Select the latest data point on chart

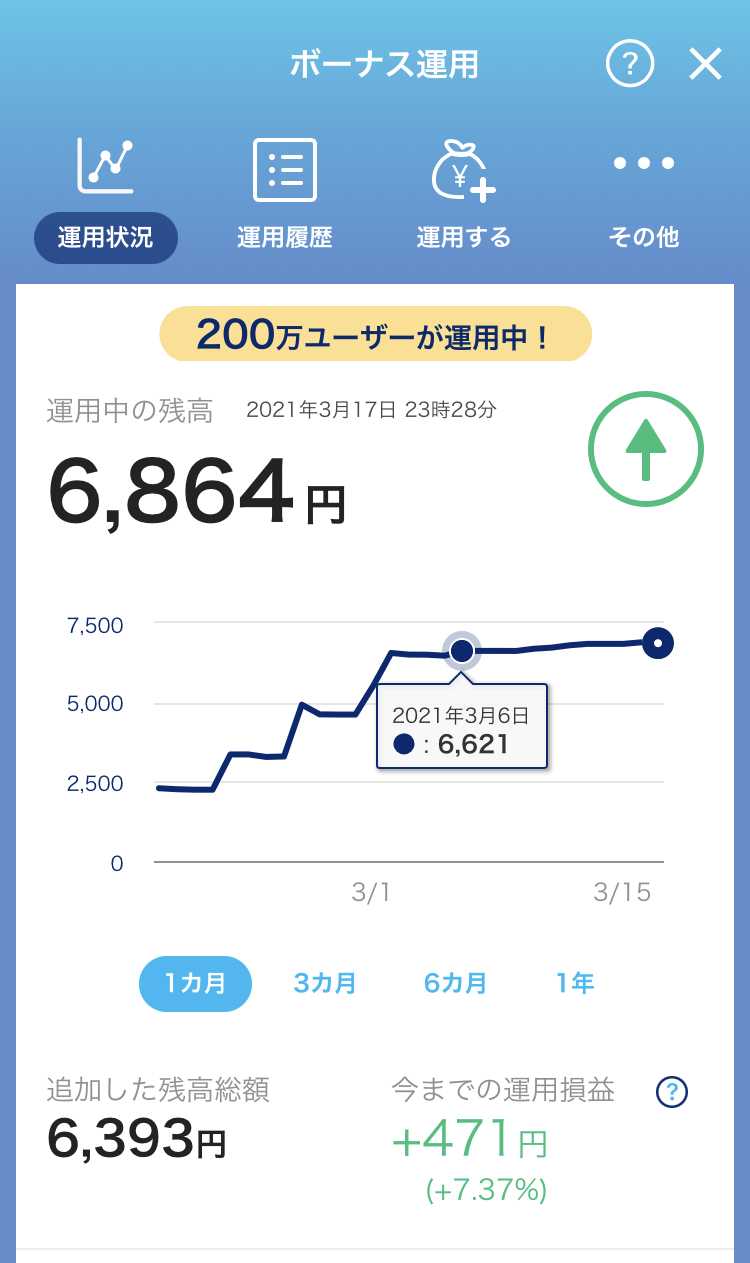point(657,643)
